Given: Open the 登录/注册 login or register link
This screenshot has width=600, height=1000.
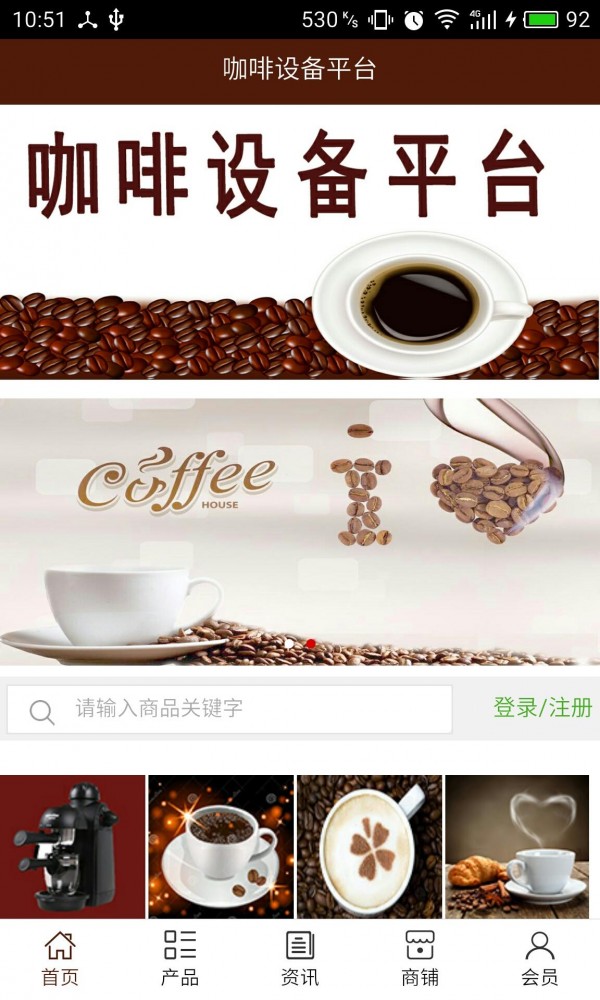Looking at the screenshot, I should (542, 708).
